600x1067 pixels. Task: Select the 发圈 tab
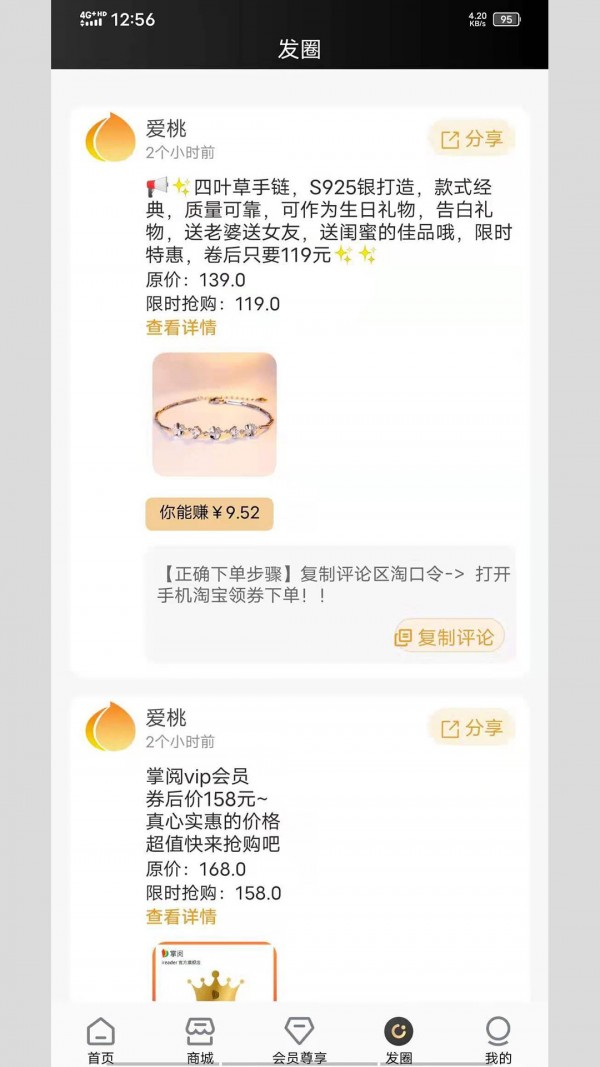point(399,1040)
